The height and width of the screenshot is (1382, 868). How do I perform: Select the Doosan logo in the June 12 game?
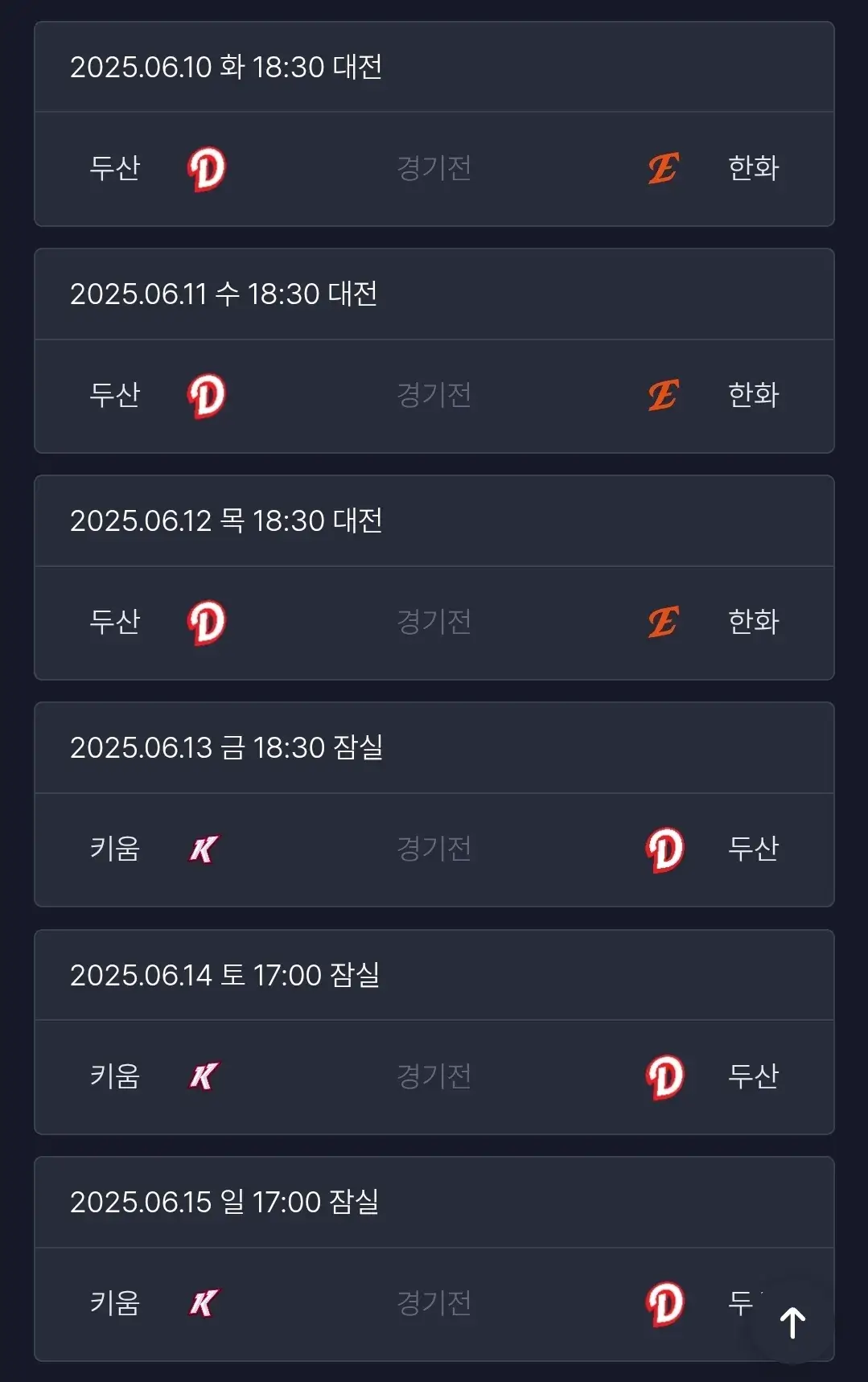coord(207,622)
